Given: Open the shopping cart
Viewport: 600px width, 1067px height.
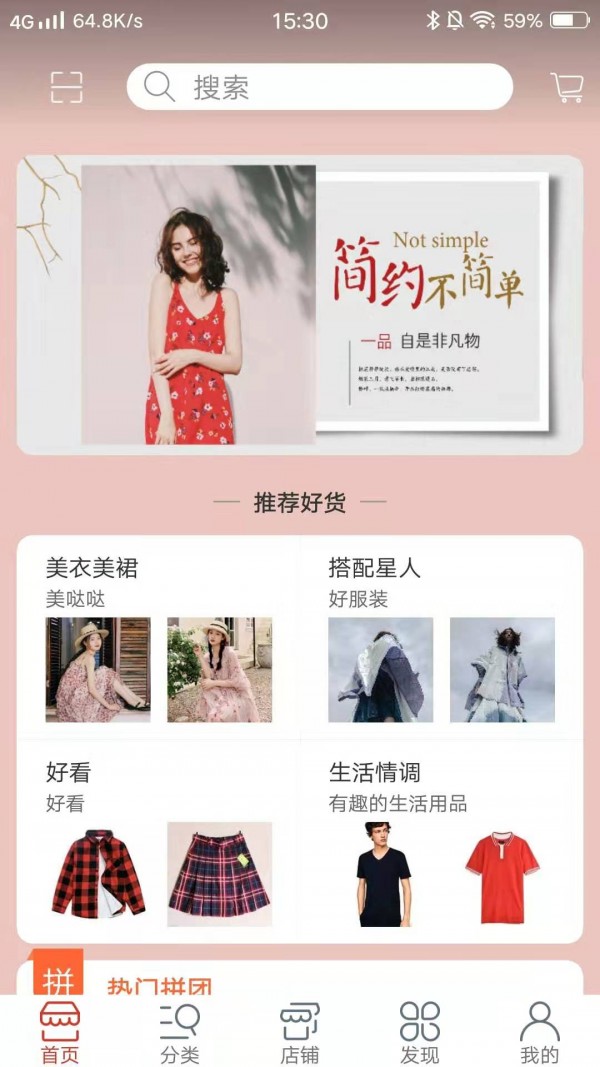Looking at the screenshot, I should 567,88.
